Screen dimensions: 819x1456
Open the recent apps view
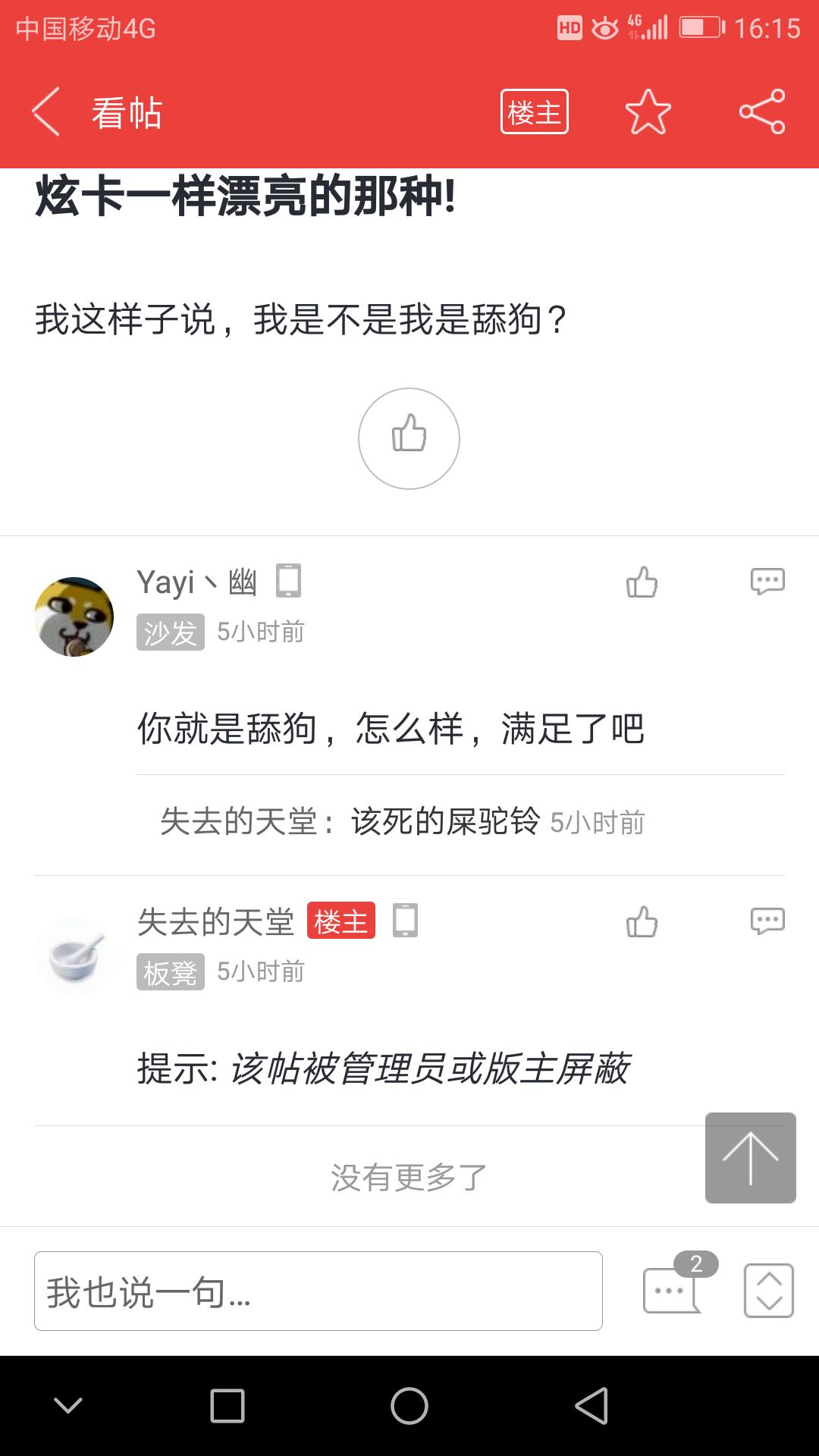227,1406
